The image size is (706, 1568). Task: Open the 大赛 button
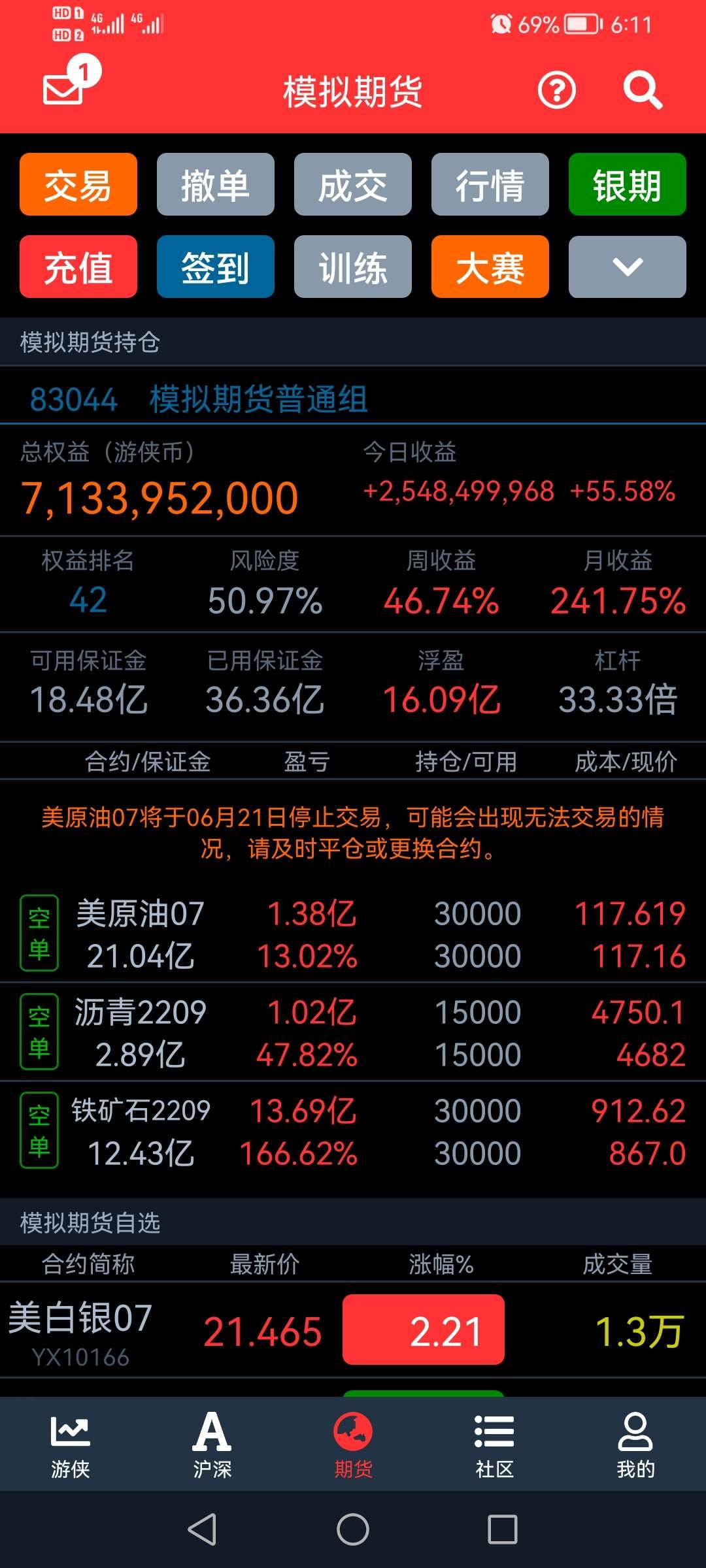coord(490,267)
